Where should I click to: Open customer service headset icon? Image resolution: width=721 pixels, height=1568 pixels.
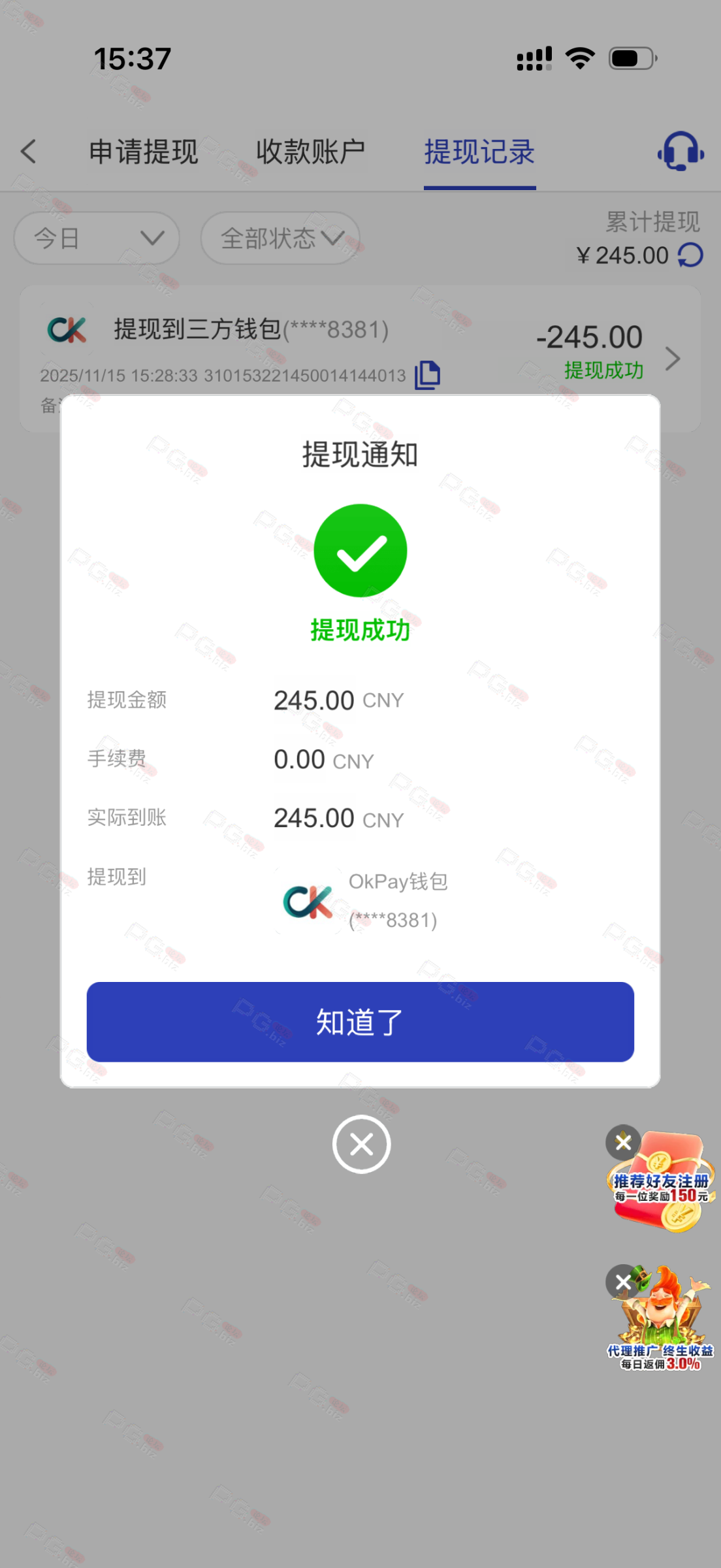(681, 152)
